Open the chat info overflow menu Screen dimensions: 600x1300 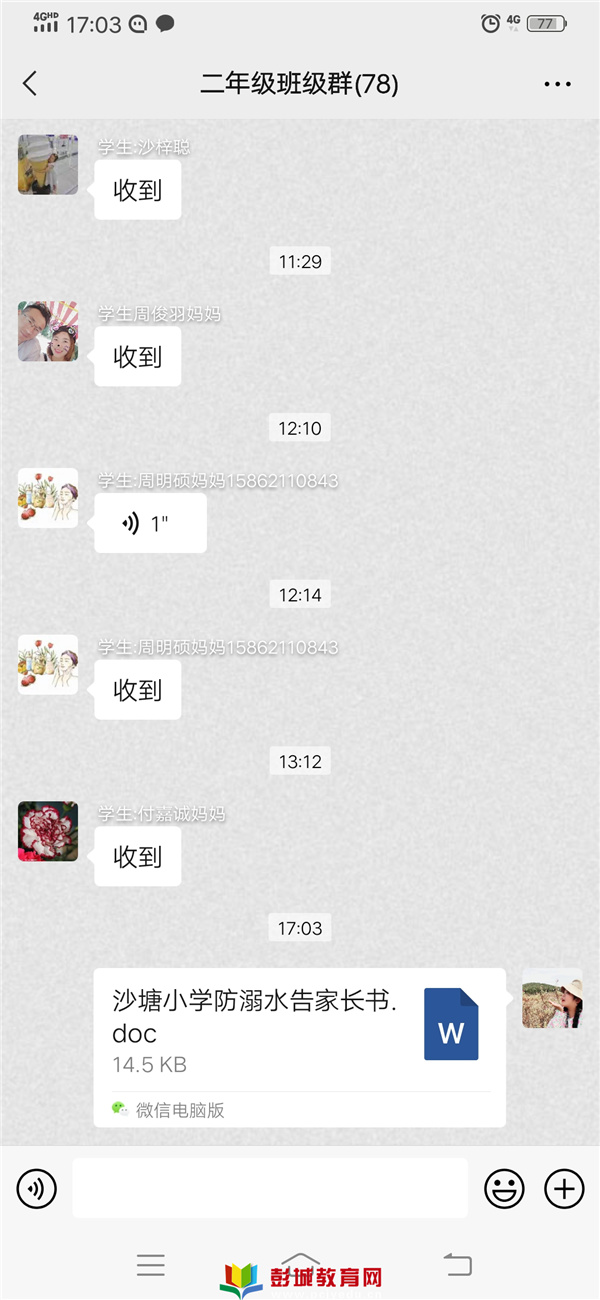tap(557, 84)
